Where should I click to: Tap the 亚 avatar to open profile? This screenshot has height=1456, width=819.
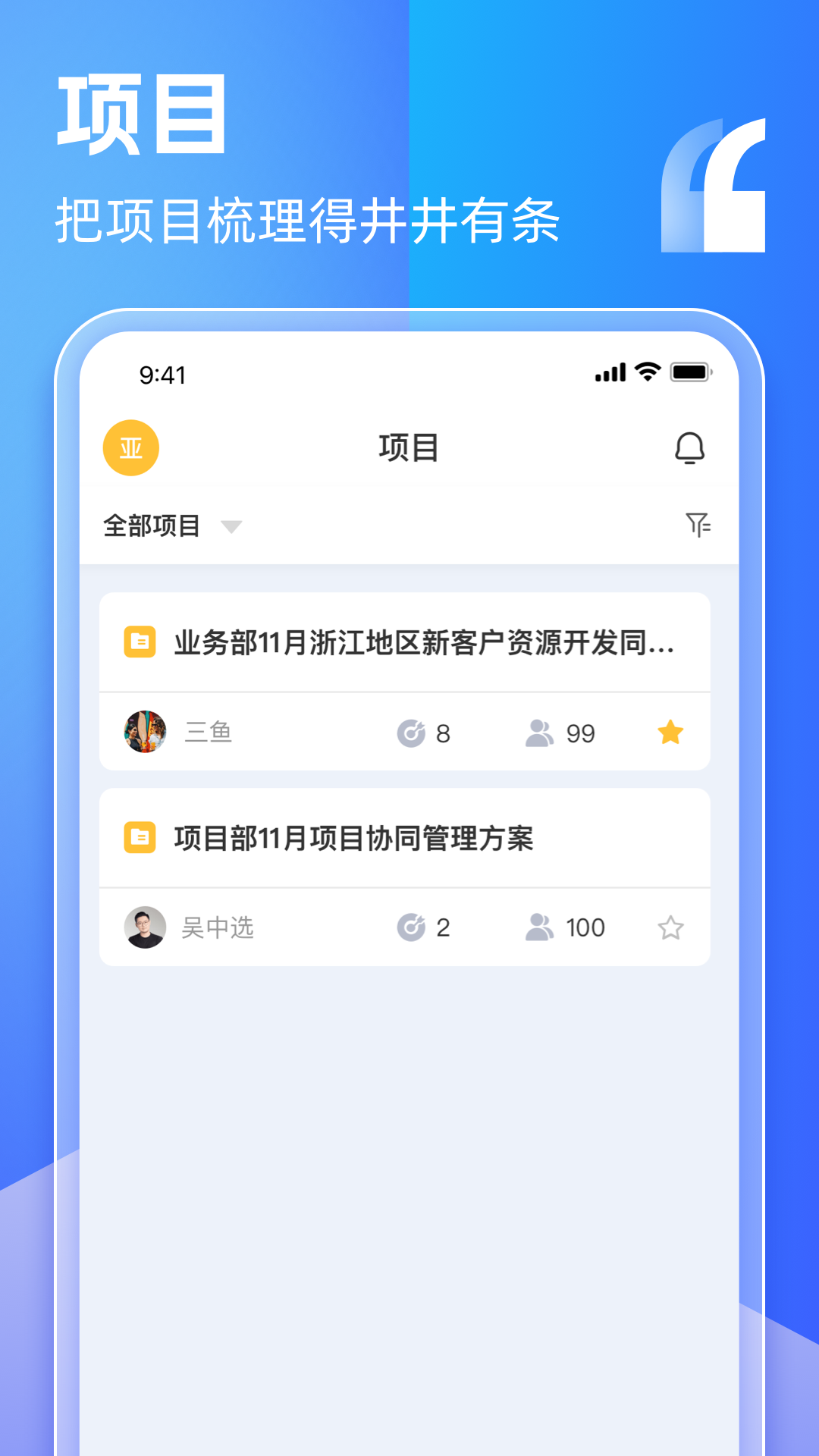pyautogui.click(x=130, y=447)
